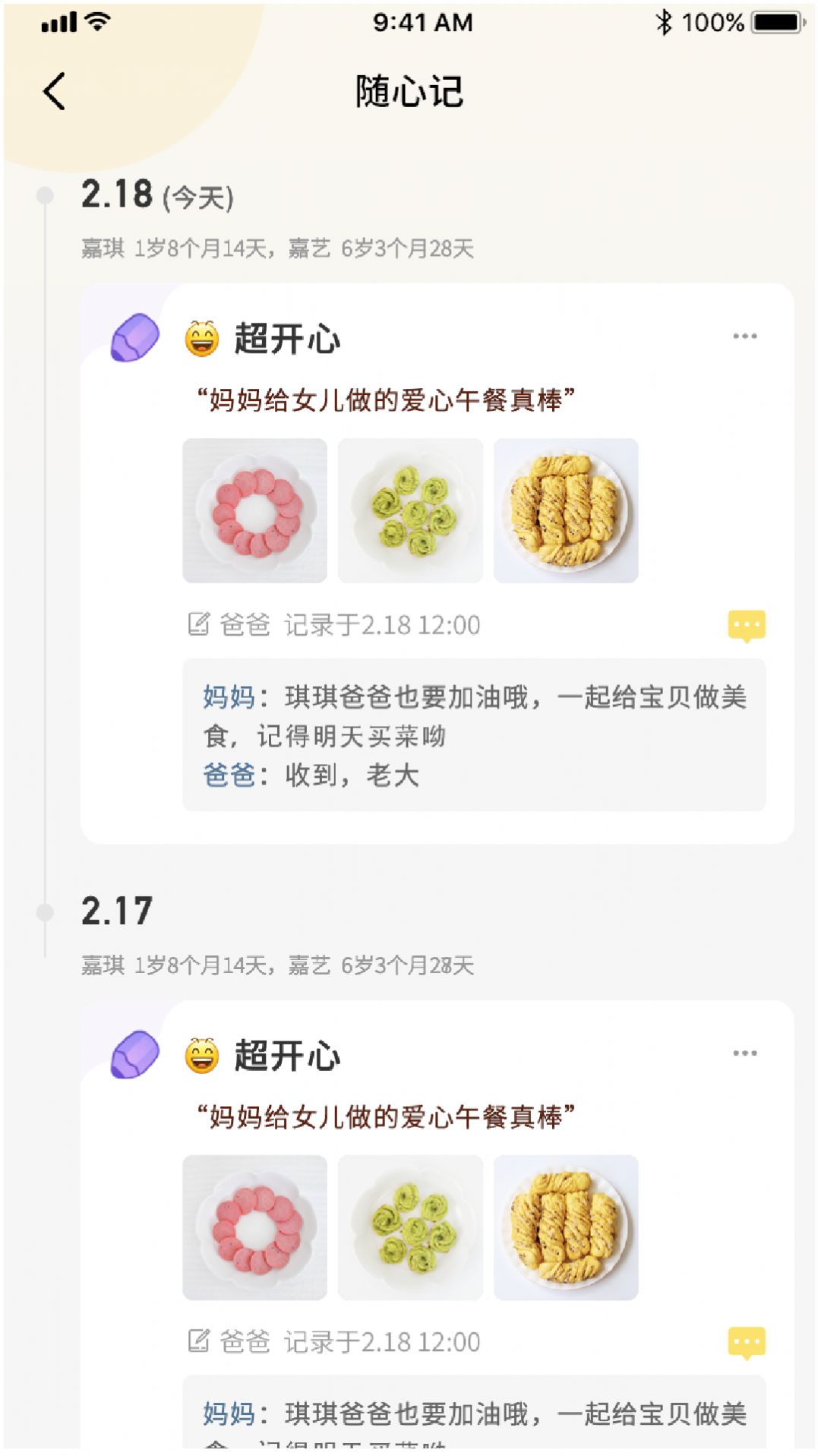Screen dimensions: 818x1456
Task: Click the Bluetooth icon in the status bar
Action: tap(664, 23)
